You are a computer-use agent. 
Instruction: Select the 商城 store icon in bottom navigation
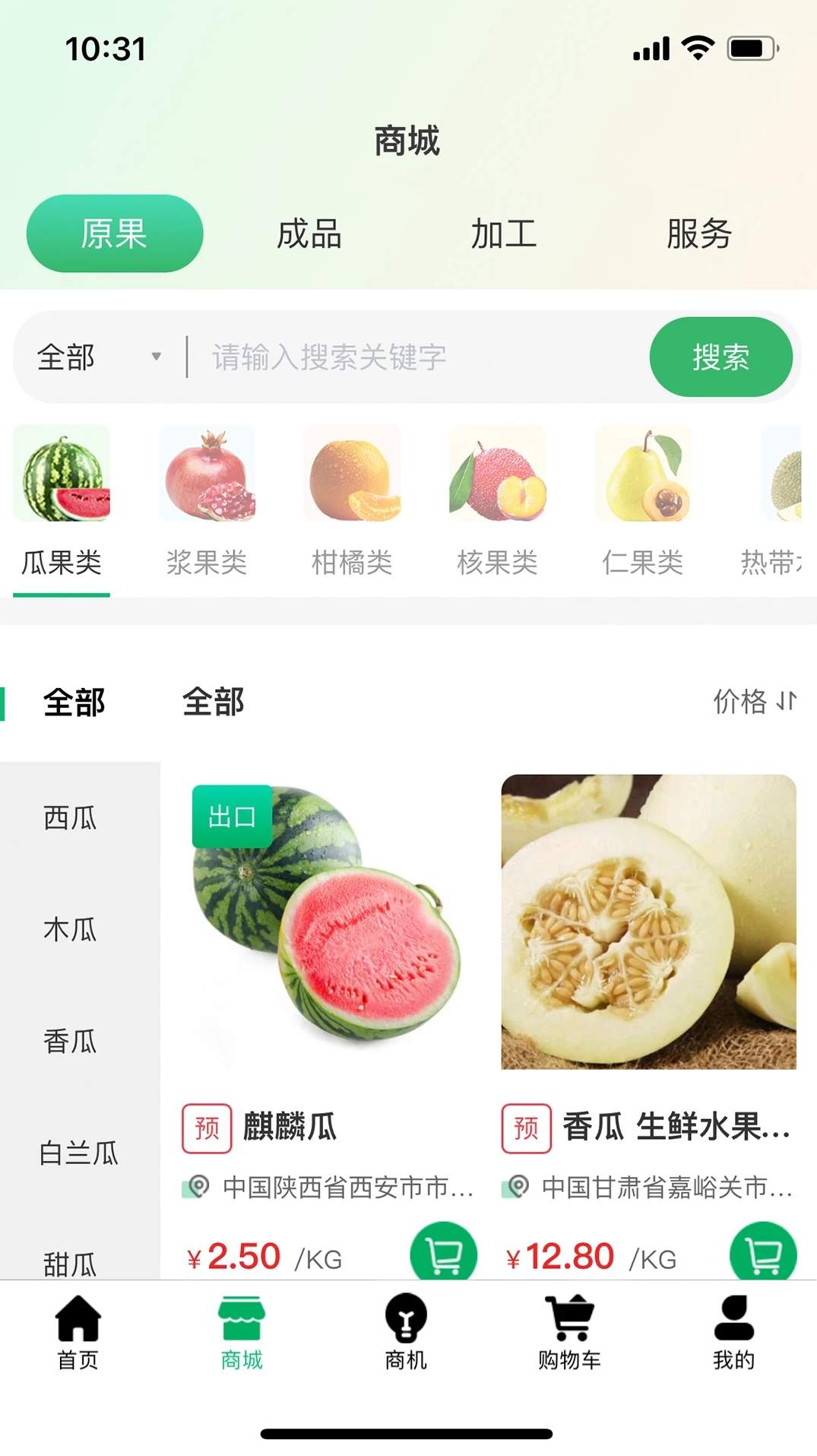242,1331
